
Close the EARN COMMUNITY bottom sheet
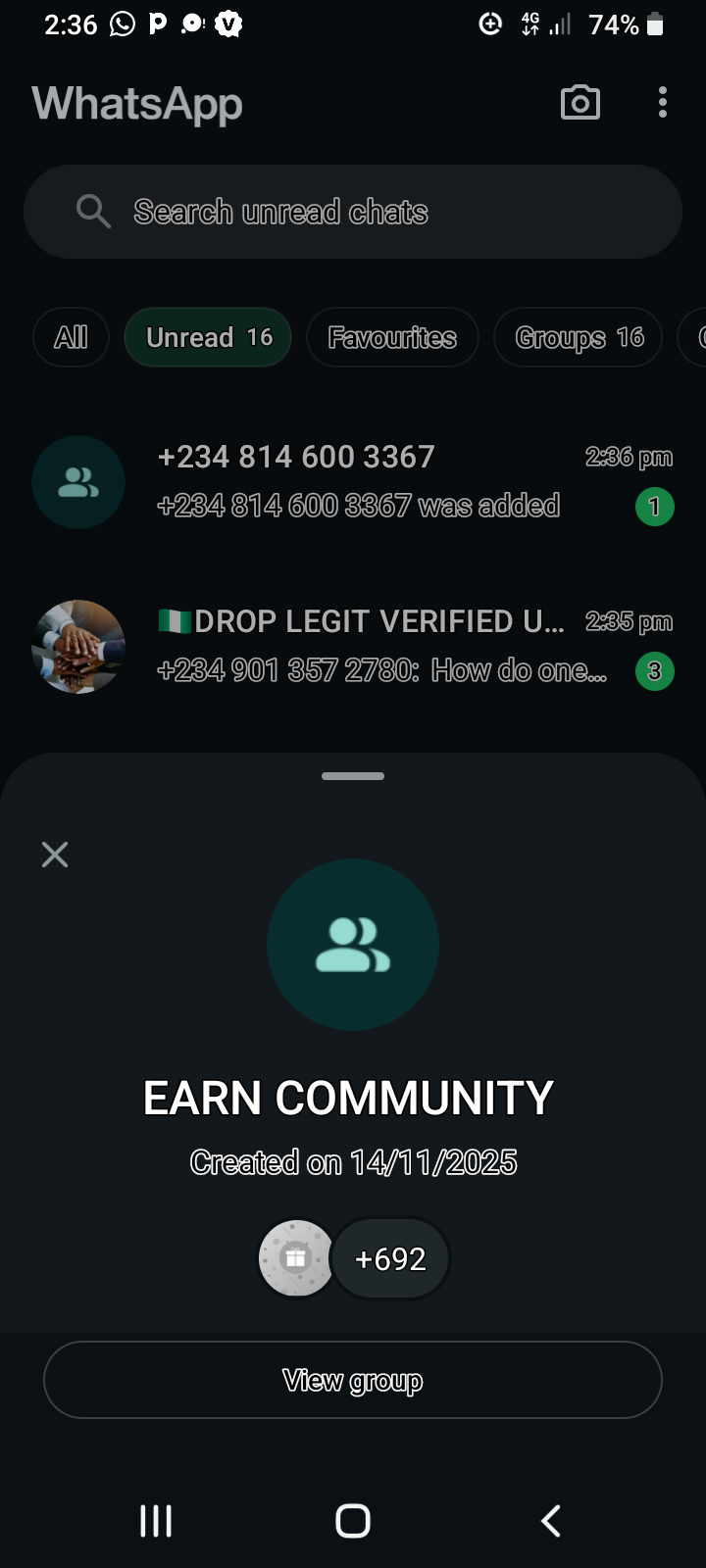[x=55, y=855]
